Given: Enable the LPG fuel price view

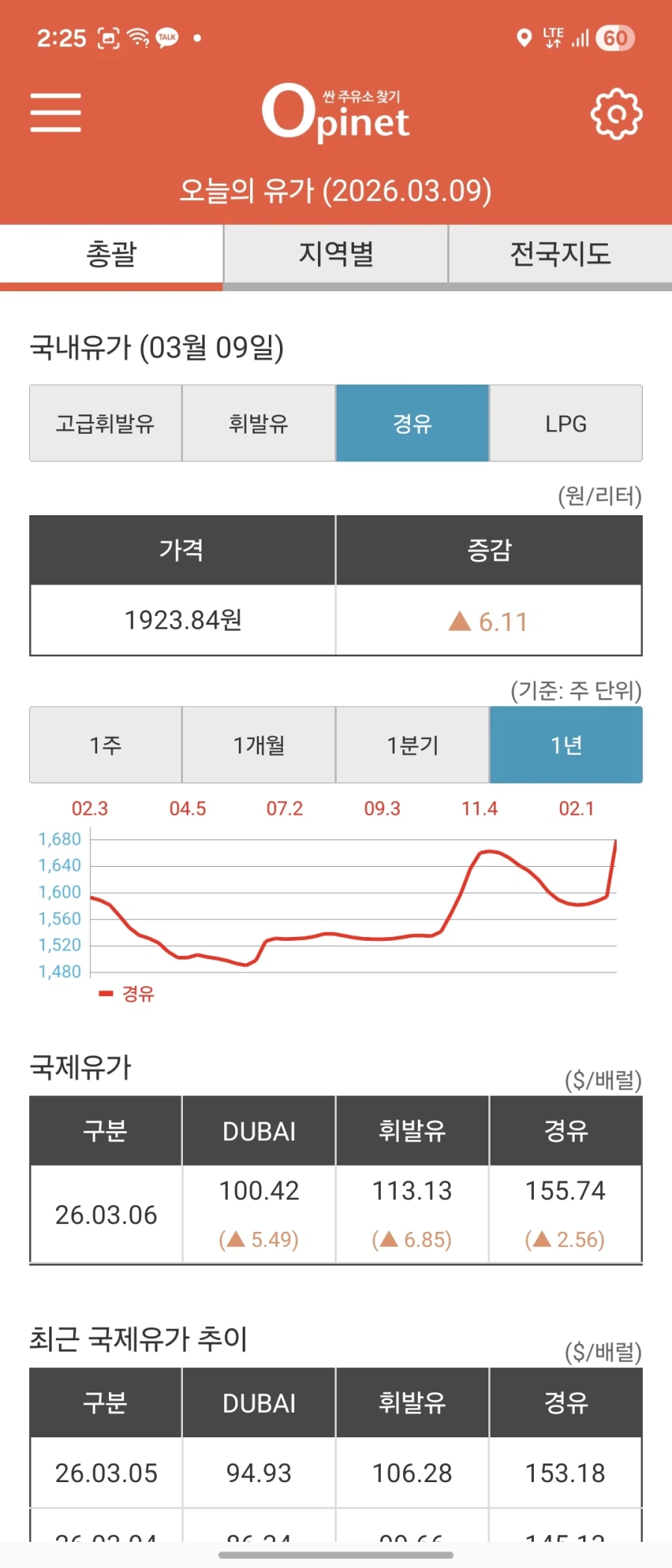Looking at the screenshot, I should pos(566,423).
